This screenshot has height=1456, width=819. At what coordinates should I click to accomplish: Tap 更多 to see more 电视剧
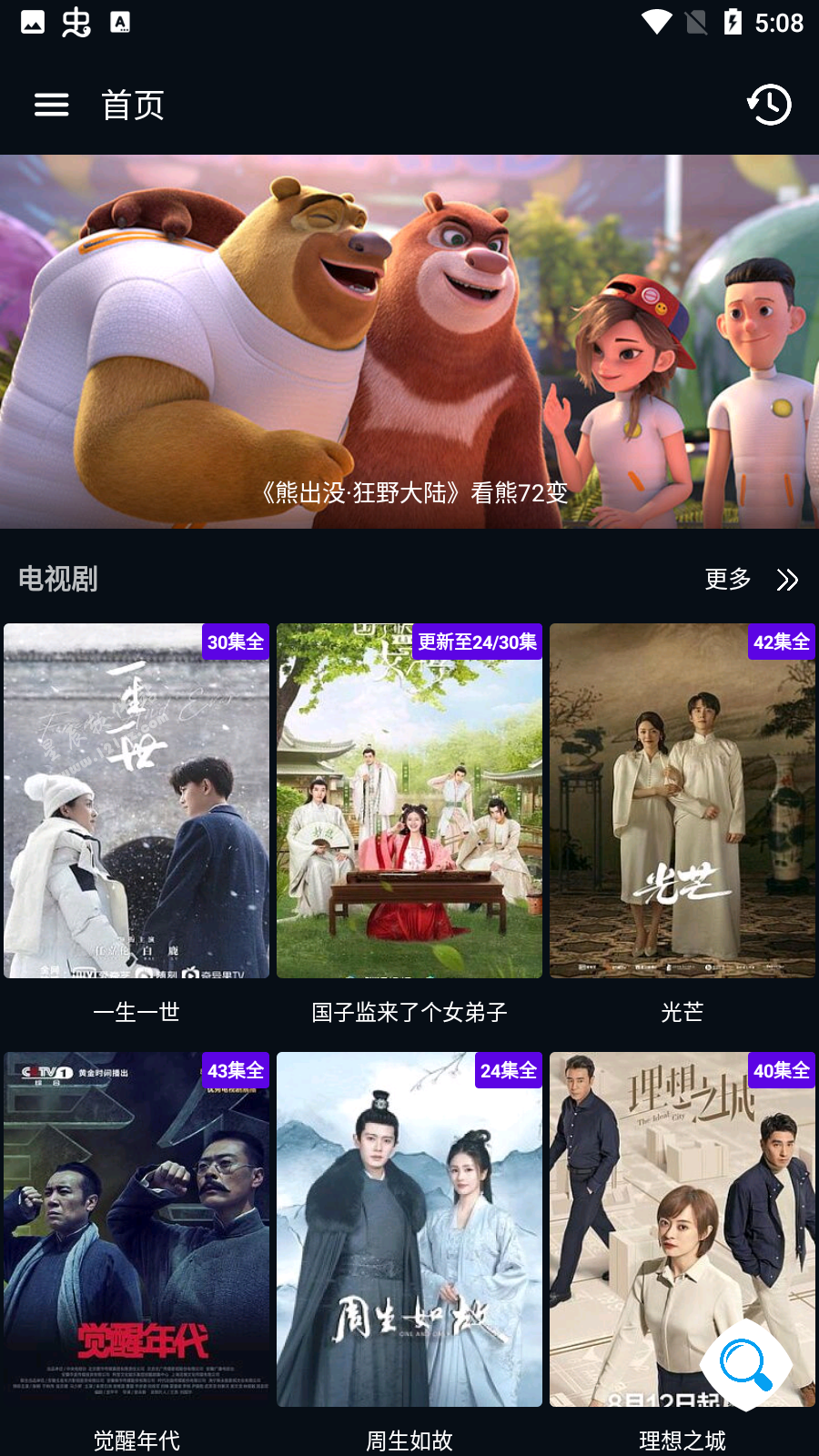point(751,579)
